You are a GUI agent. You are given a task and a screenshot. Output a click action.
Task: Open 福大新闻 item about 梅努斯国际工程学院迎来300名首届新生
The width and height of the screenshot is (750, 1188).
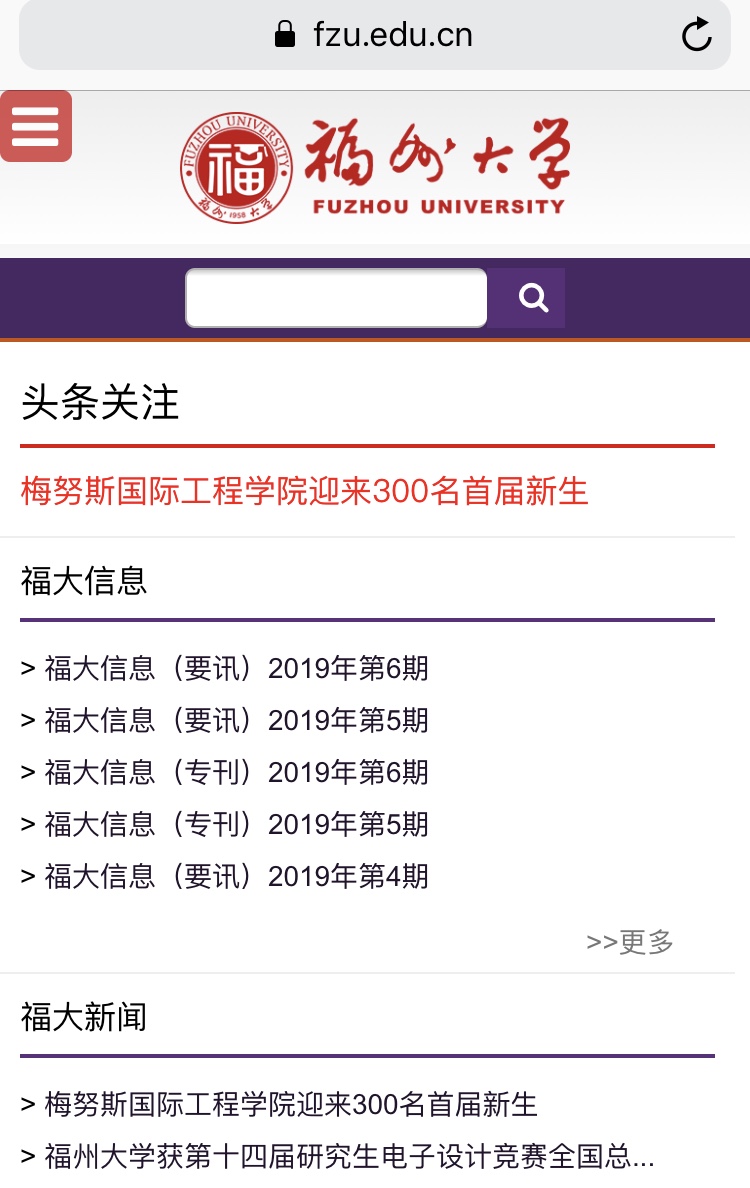click(x=290, y=1104)
